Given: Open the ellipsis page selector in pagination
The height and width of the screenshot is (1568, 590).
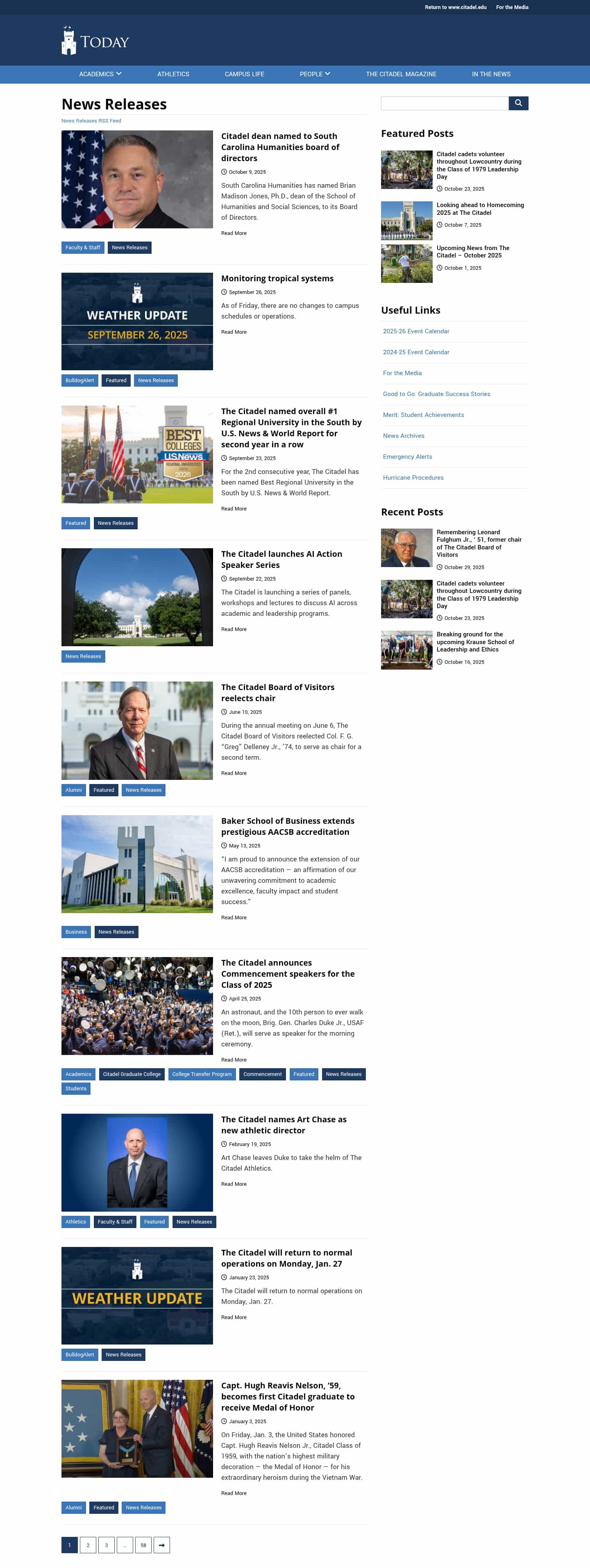Looking at the screenshot, I should coord(125,1545).
